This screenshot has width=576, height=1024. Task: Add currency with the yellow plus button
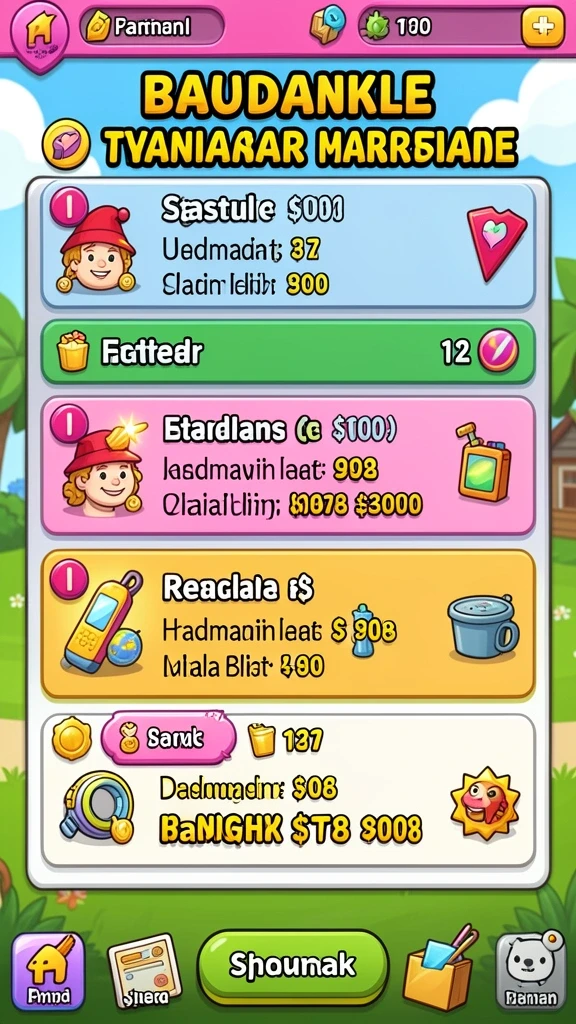[542, 27]
